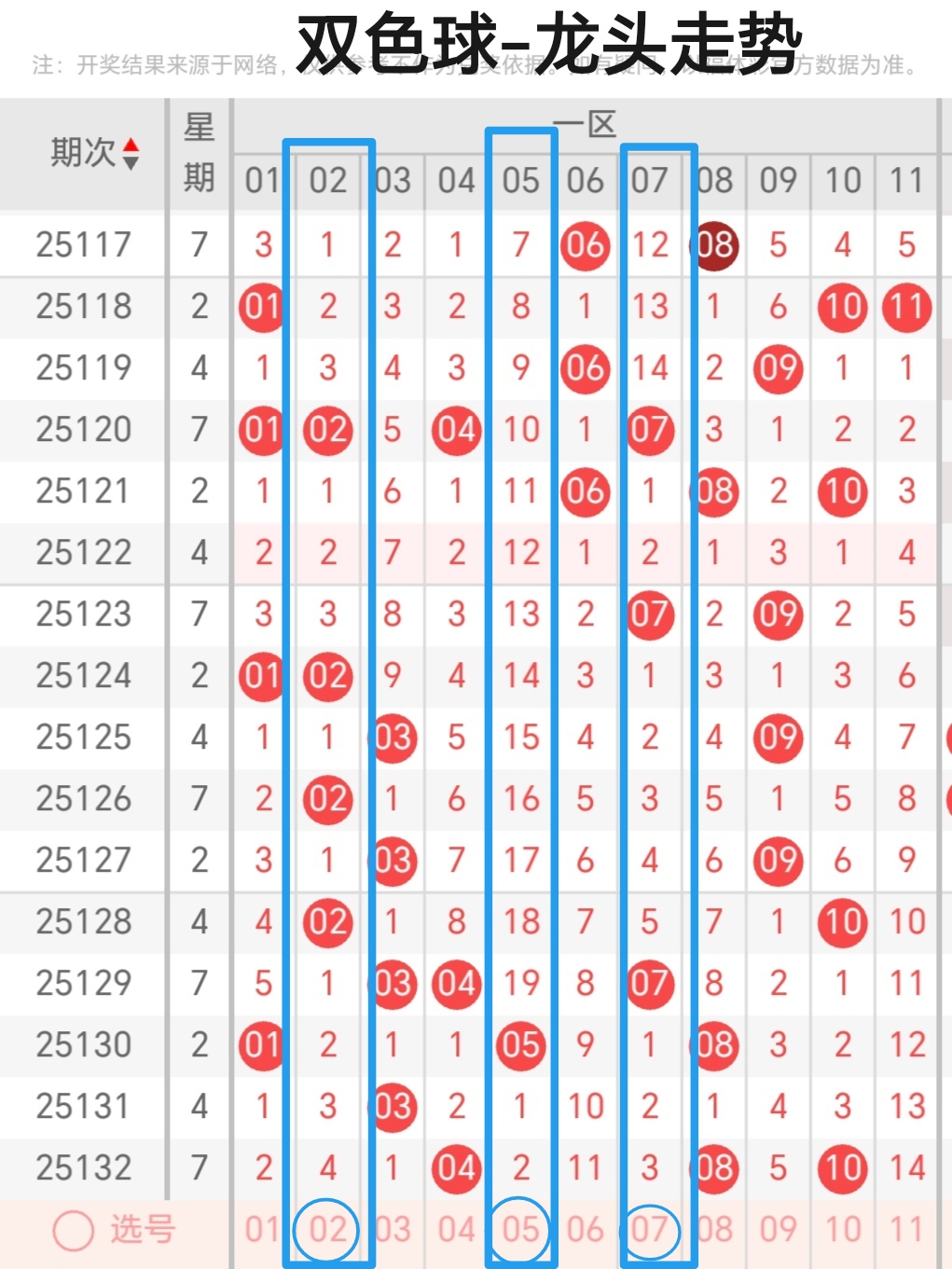The height and width of the screenshot is (1269, 952).
Task: Tap number 04 in the 选号 row
Action: point(456,1230)
